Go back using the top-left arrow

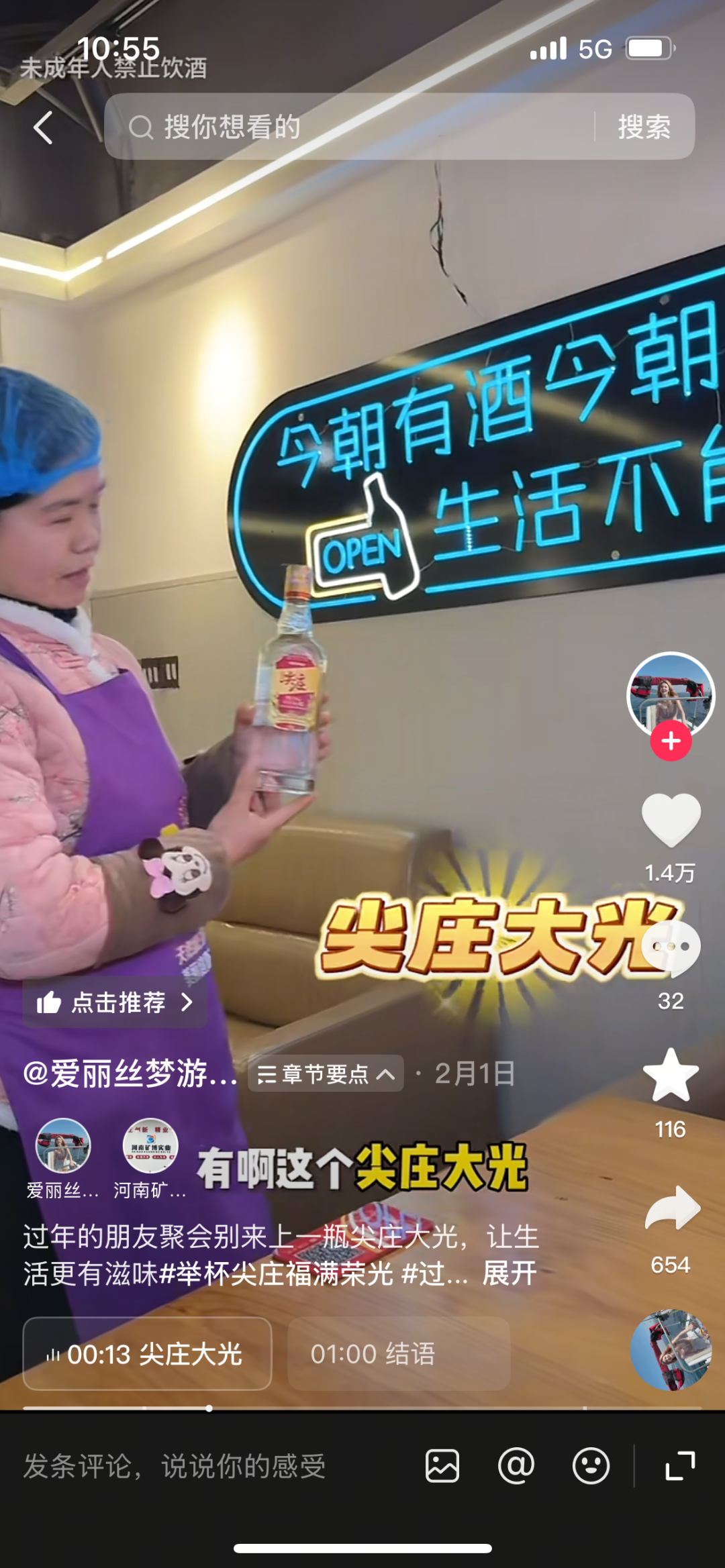pyautogui.click(x=44, y=127)
